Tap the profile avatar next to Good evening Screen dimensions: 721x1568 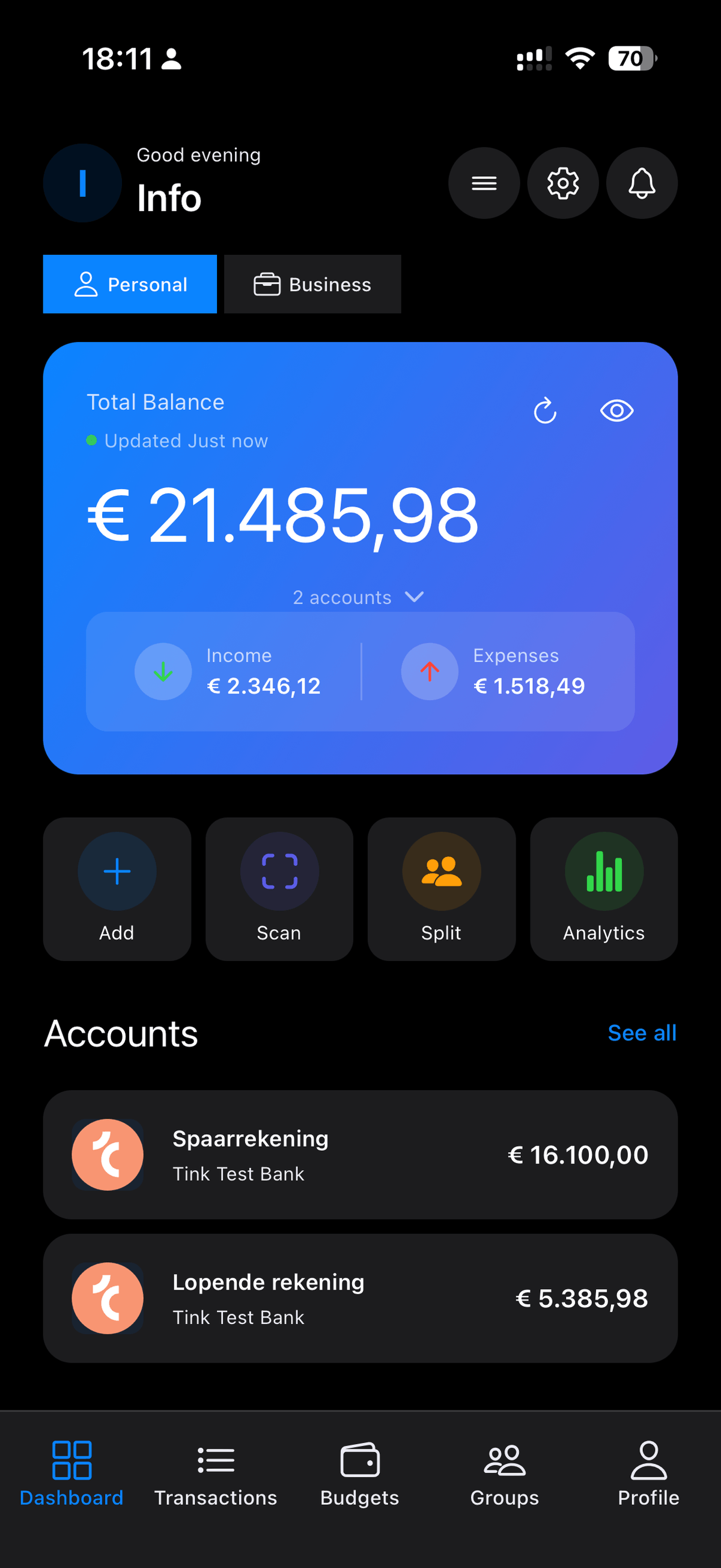[82, 183]
